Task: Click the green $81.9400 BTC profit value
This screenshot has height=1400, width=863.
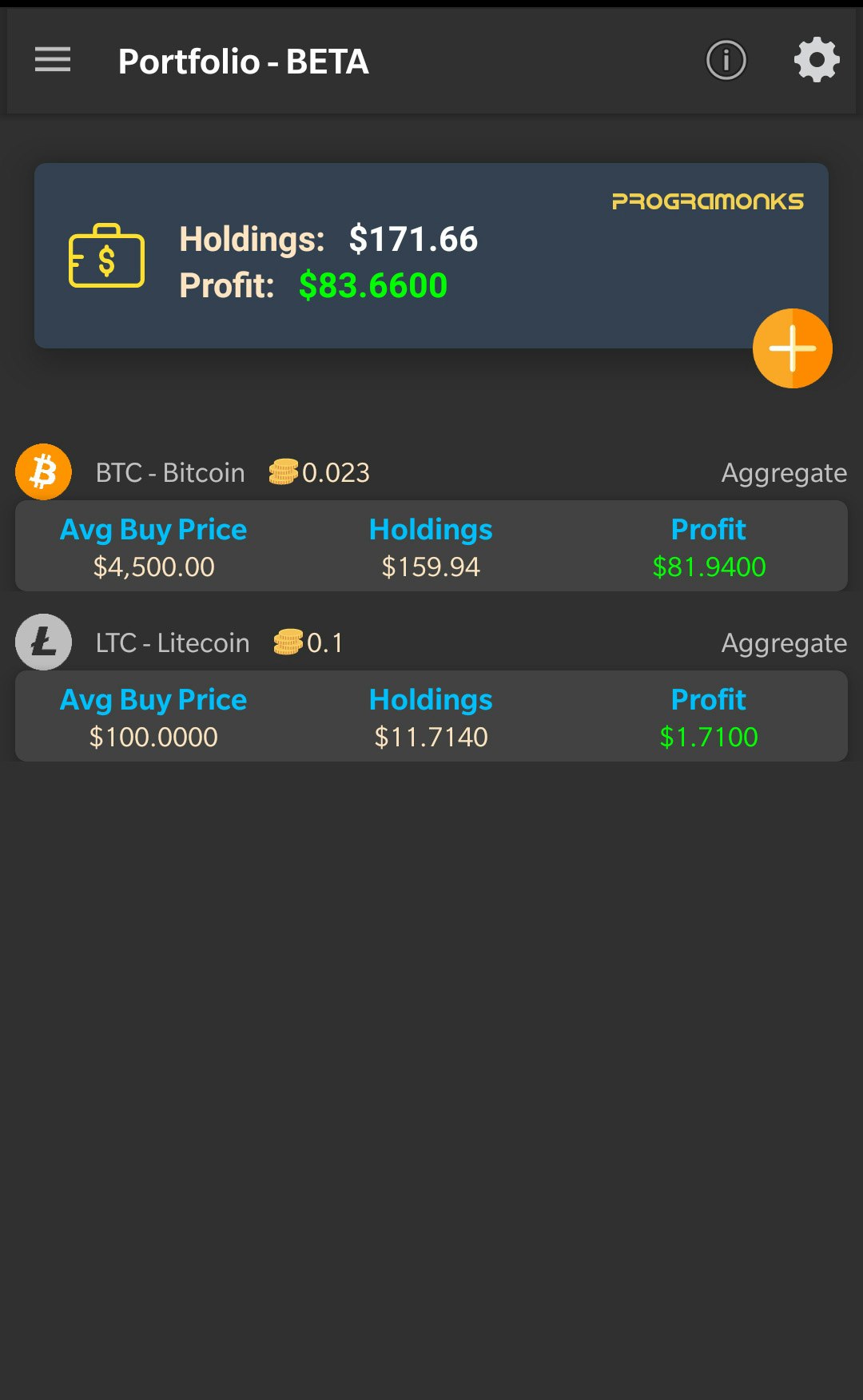Action: (709, 567)
